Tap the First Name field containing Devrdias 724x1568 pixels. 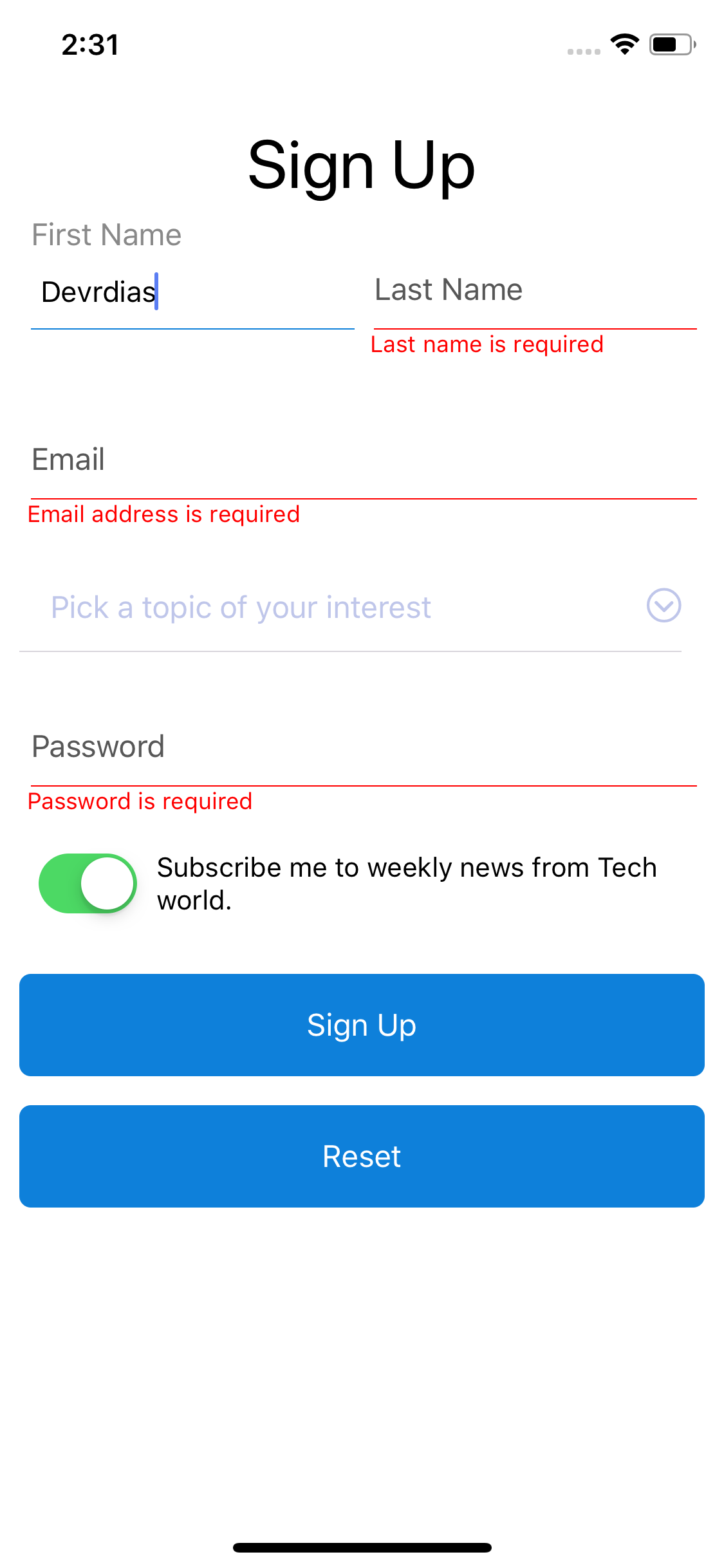point(192,292)
